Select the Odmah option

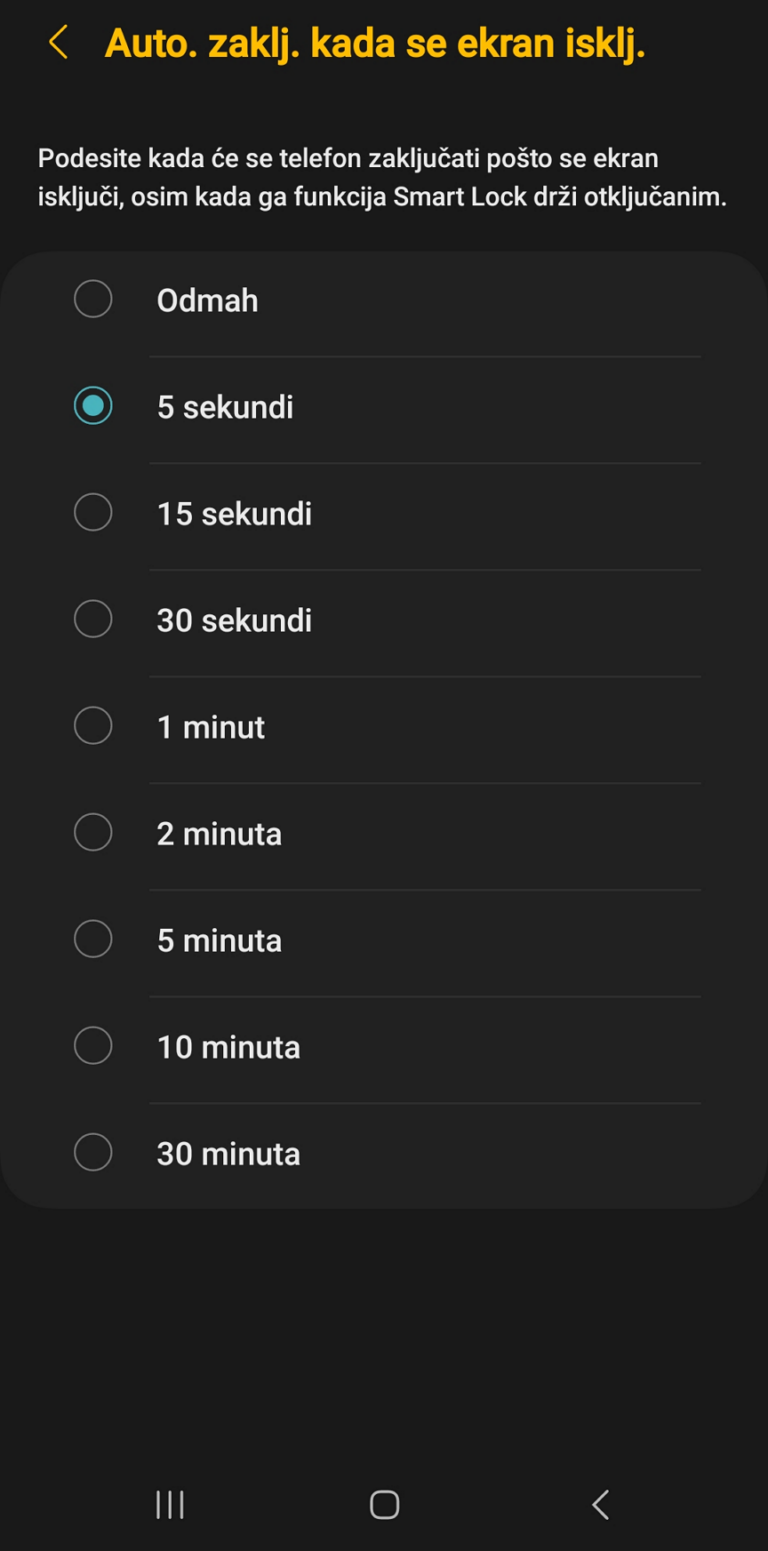[384, 300]
